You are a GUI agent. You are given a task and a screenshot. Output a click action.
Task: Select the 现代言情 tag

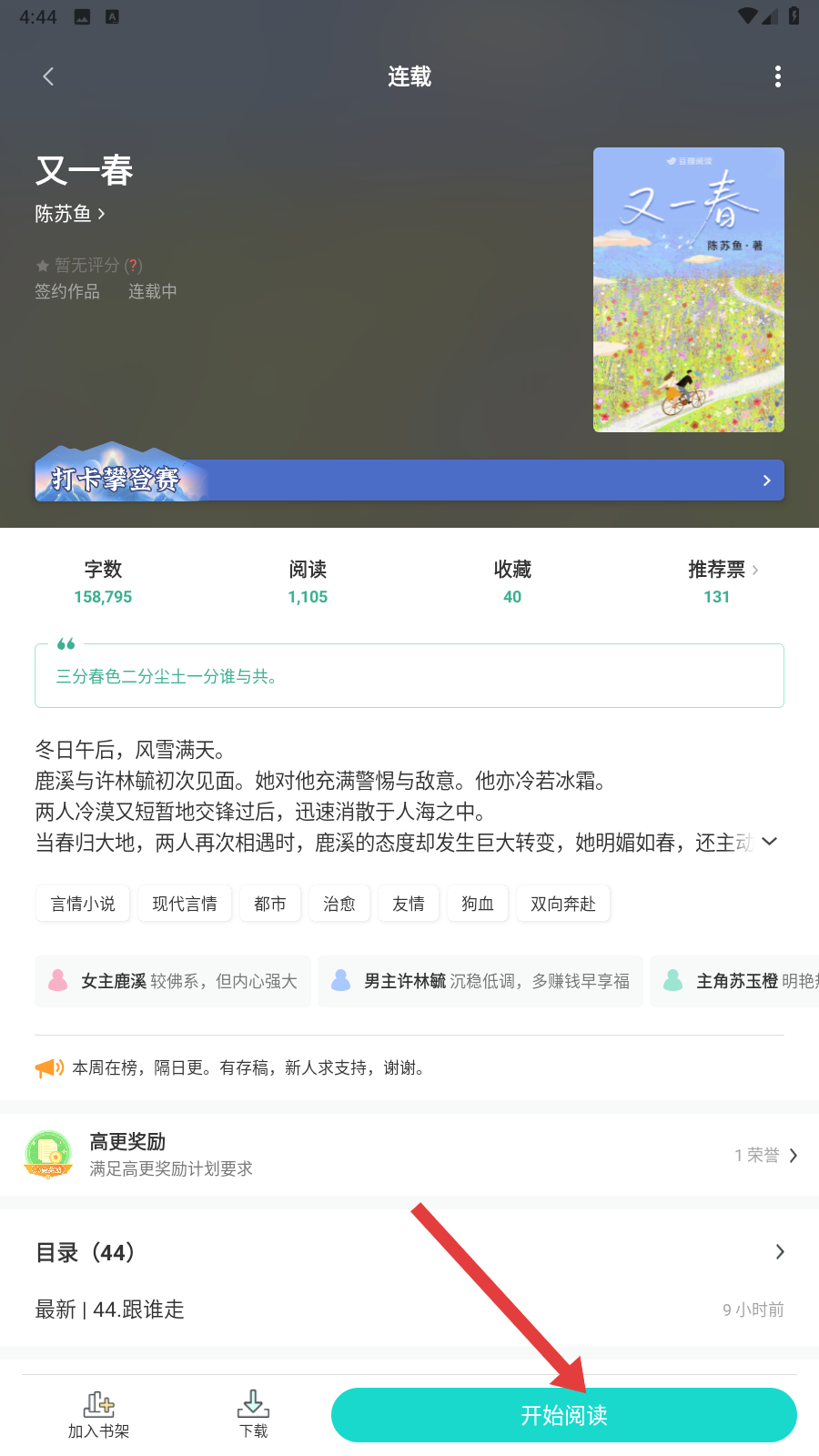coord(185,904)
